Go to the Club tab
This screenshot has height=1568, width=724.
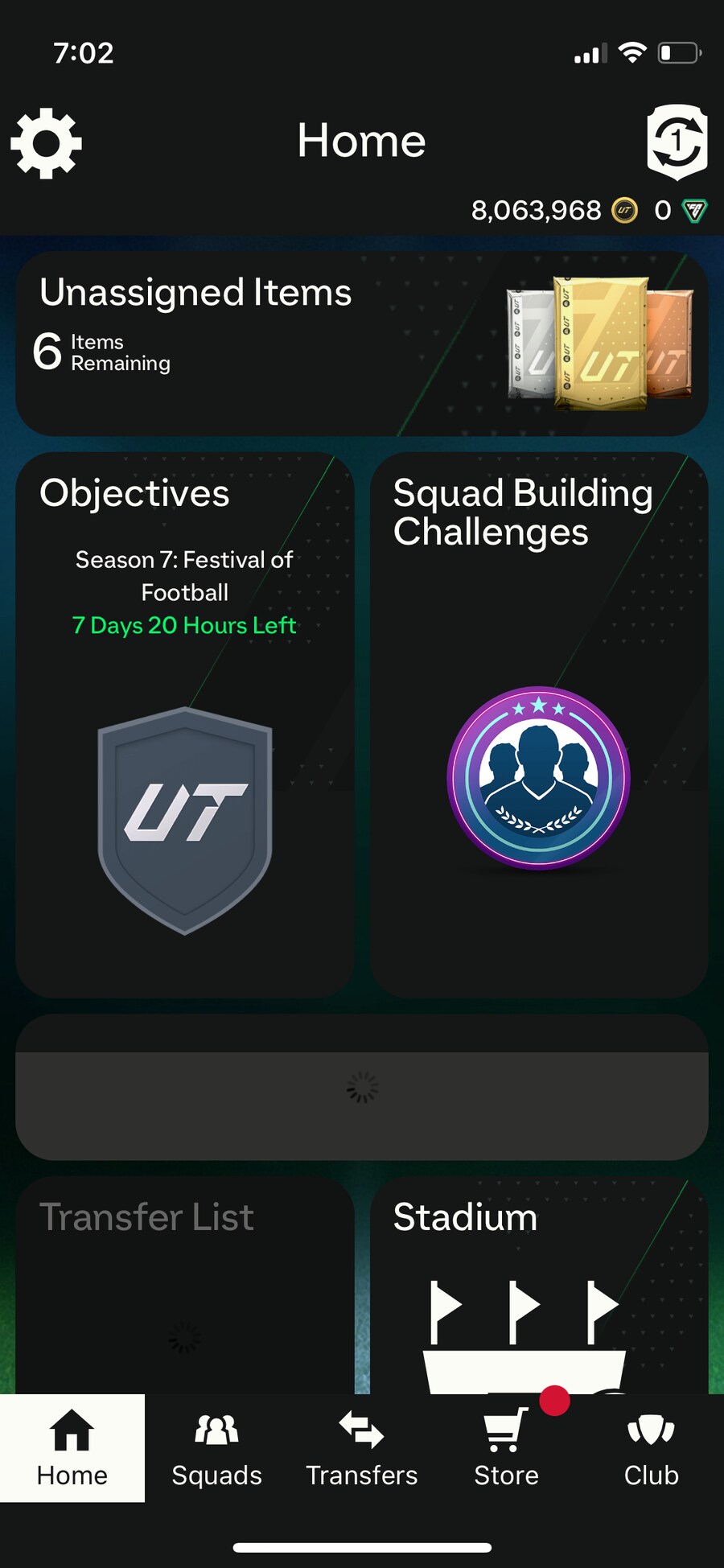coord(652,1448)
